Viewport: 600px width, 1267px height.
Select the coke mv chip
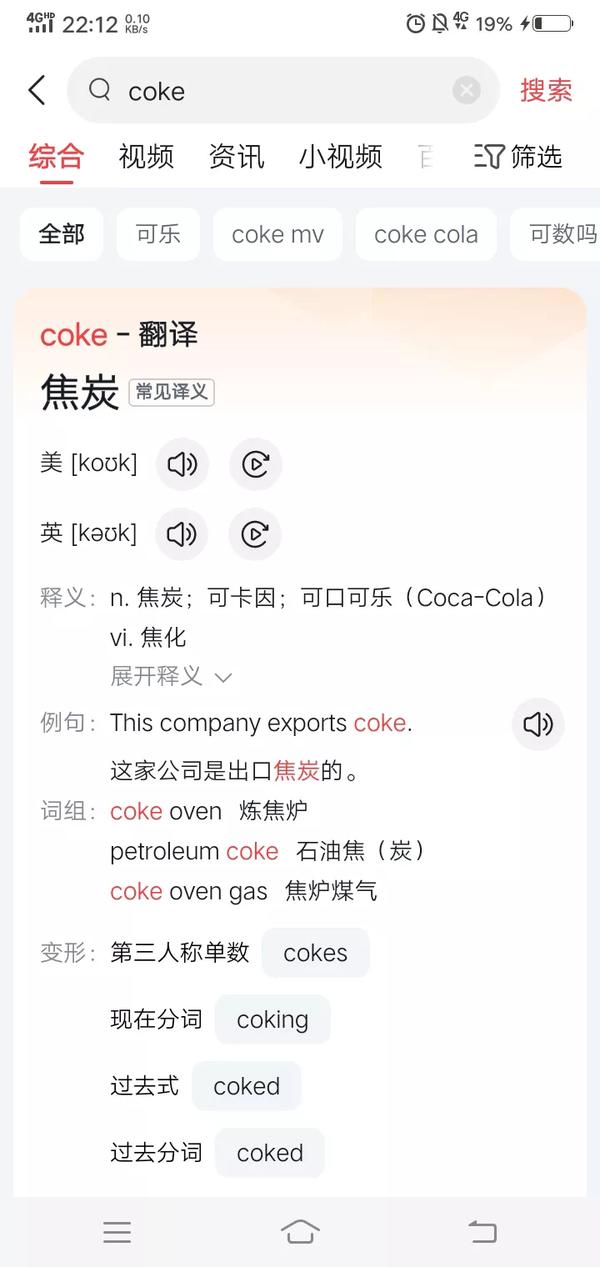(277, 235)
